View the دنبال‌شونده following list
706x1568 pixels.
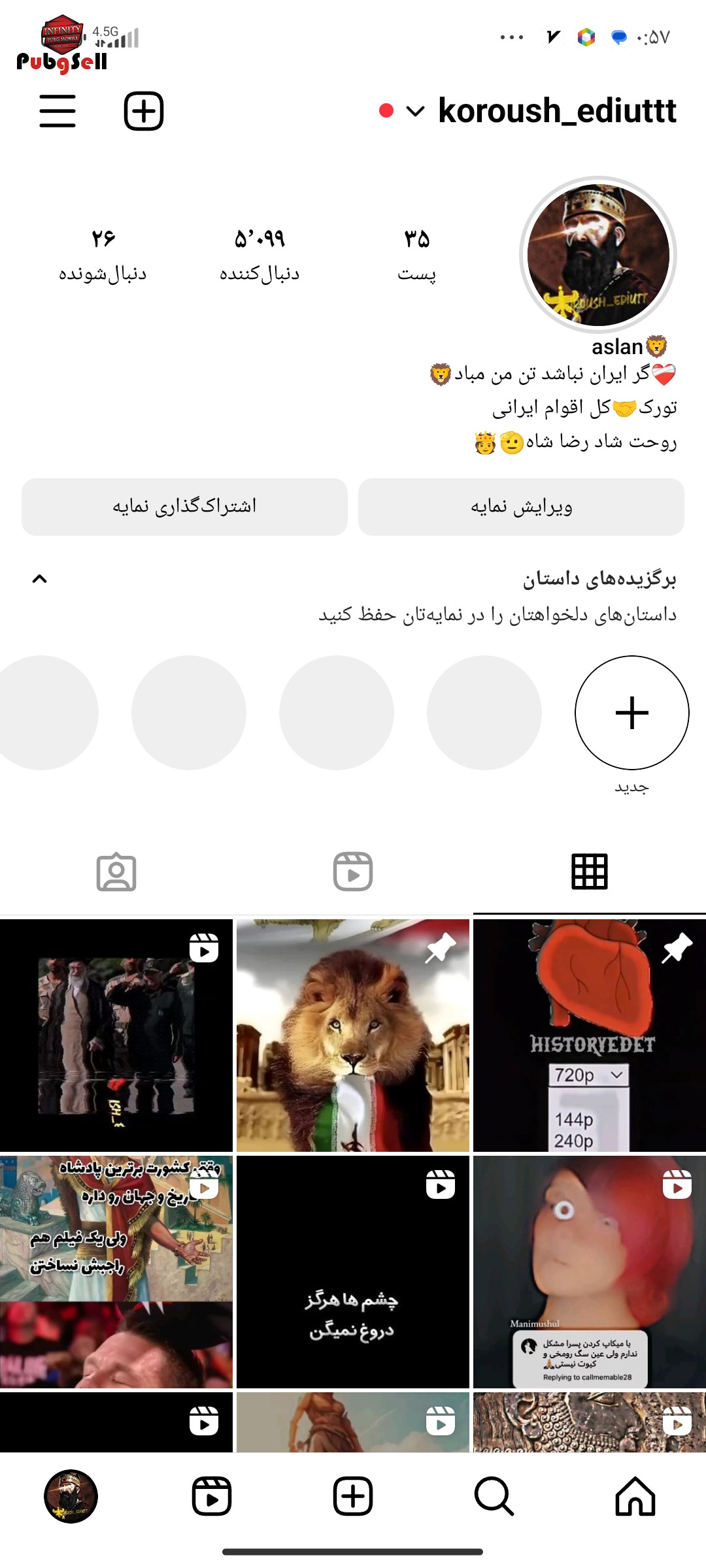click(x=103, y=255)
